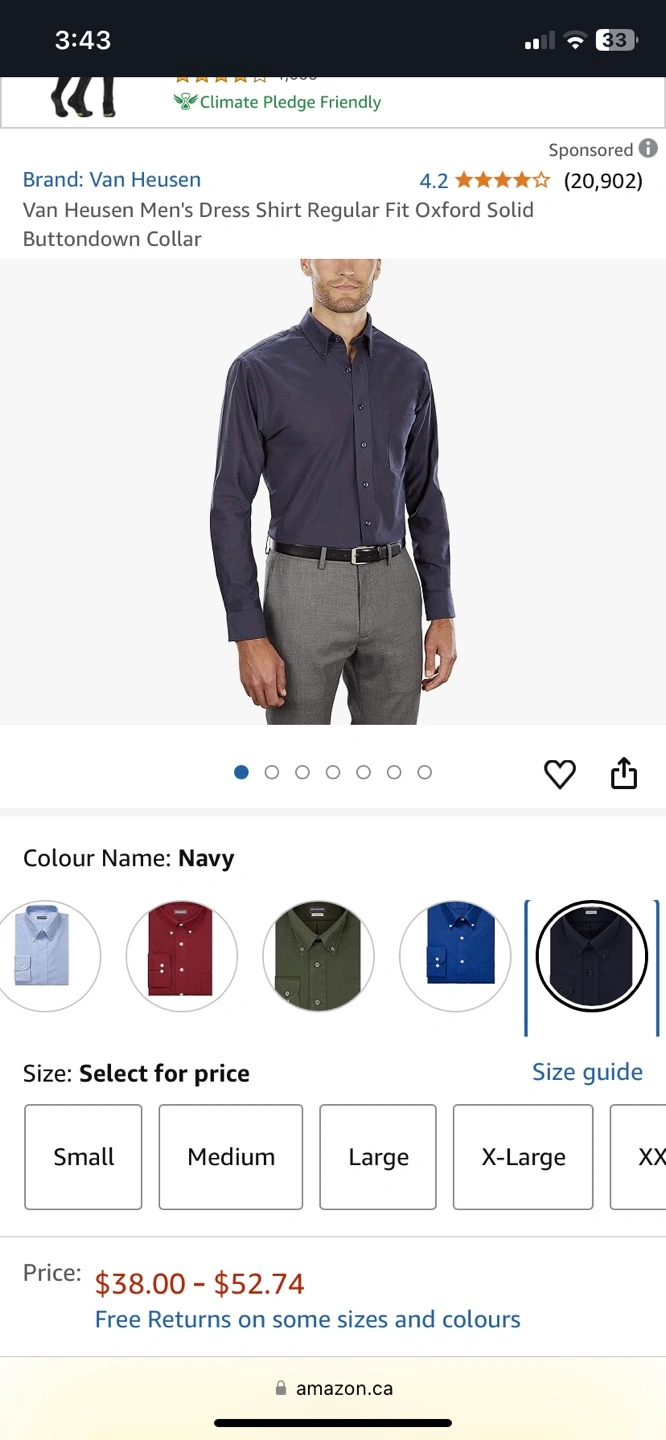View the main product image of shirt
666x1440 pixels.
333,492
